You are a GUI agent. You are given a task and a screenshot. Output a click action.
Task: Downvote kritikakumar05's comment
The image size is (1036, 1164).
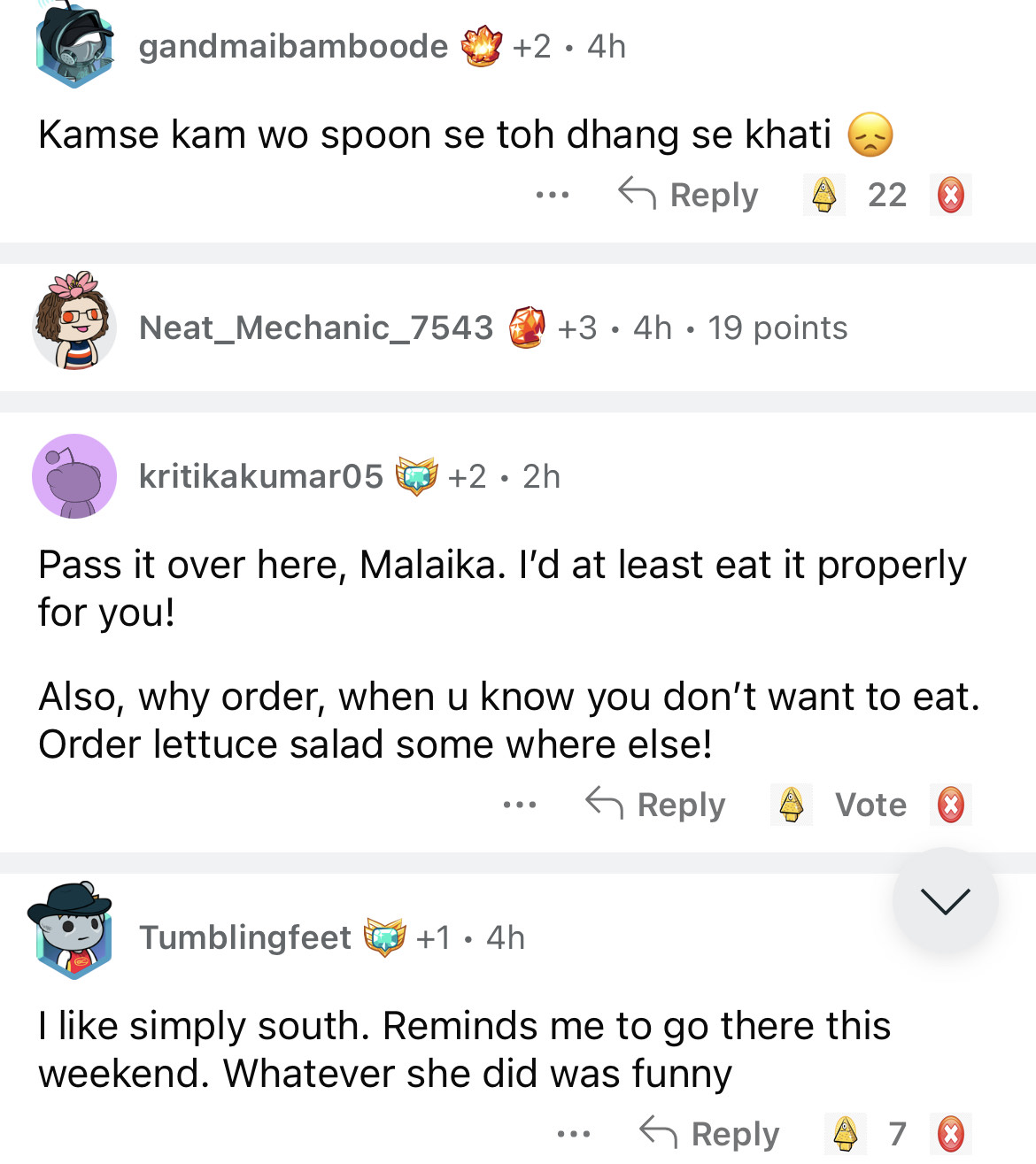click(951, 805)
